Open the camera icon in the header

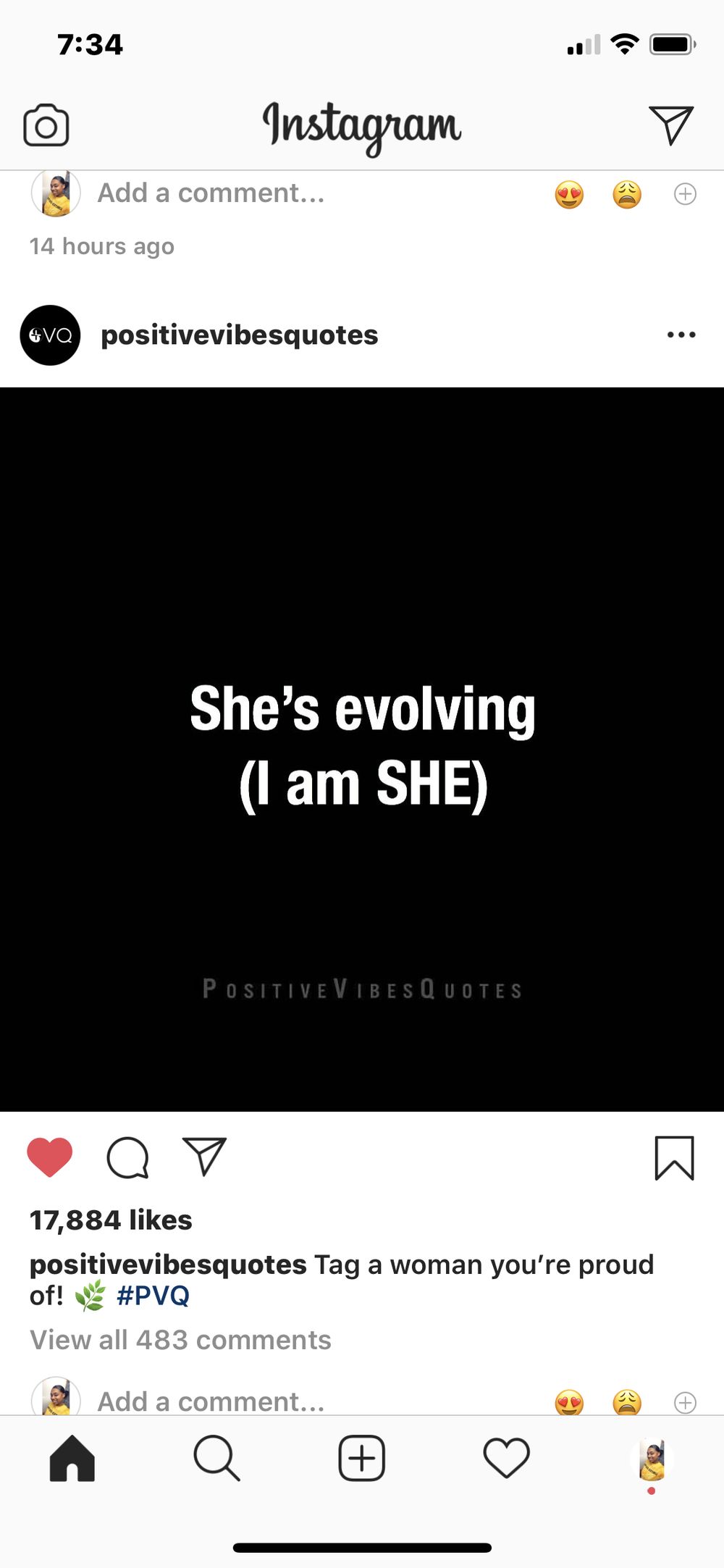click(x=46, y=125)
